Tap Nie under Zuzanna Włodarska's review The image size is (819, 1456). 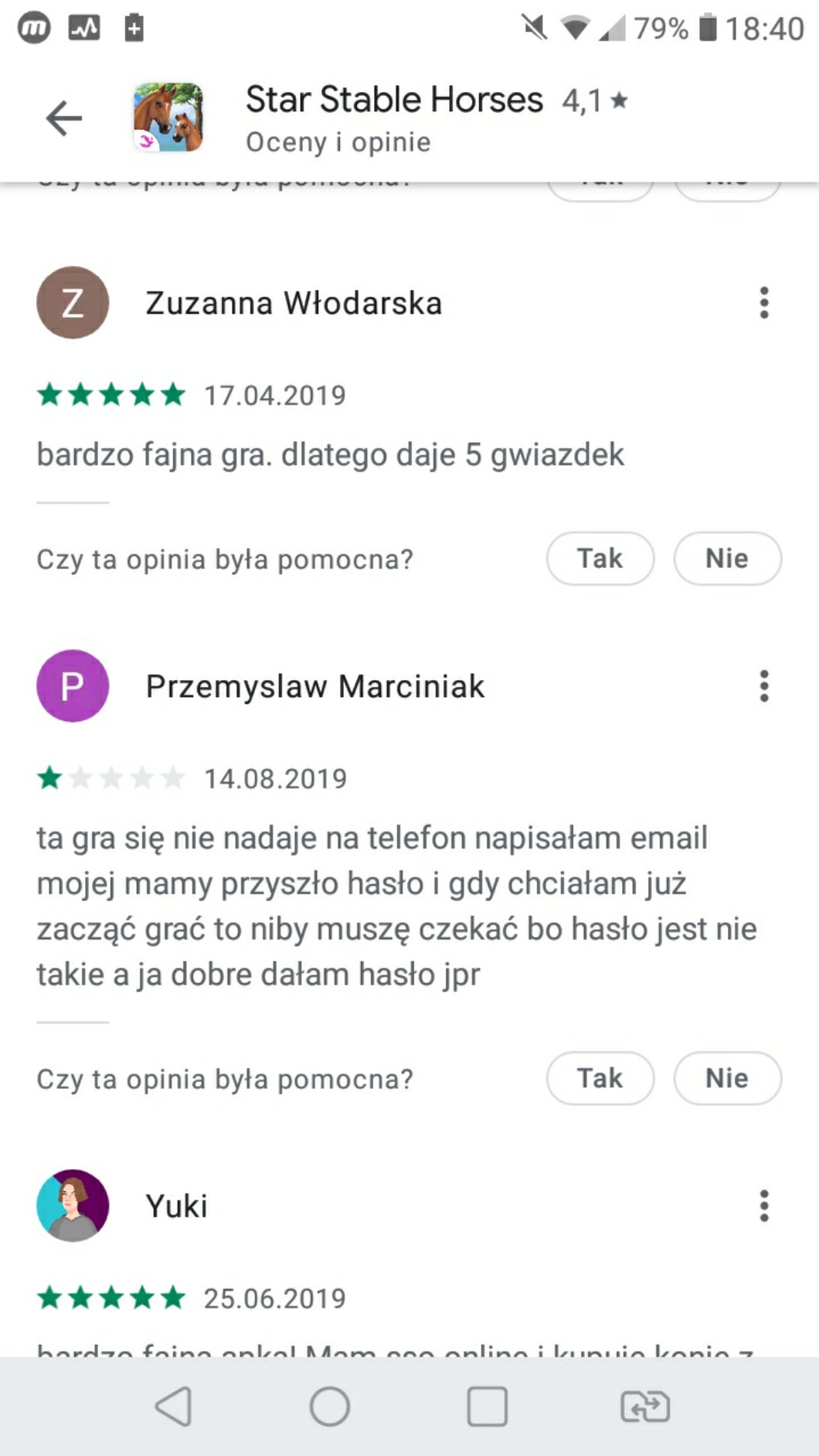[726, 558]
